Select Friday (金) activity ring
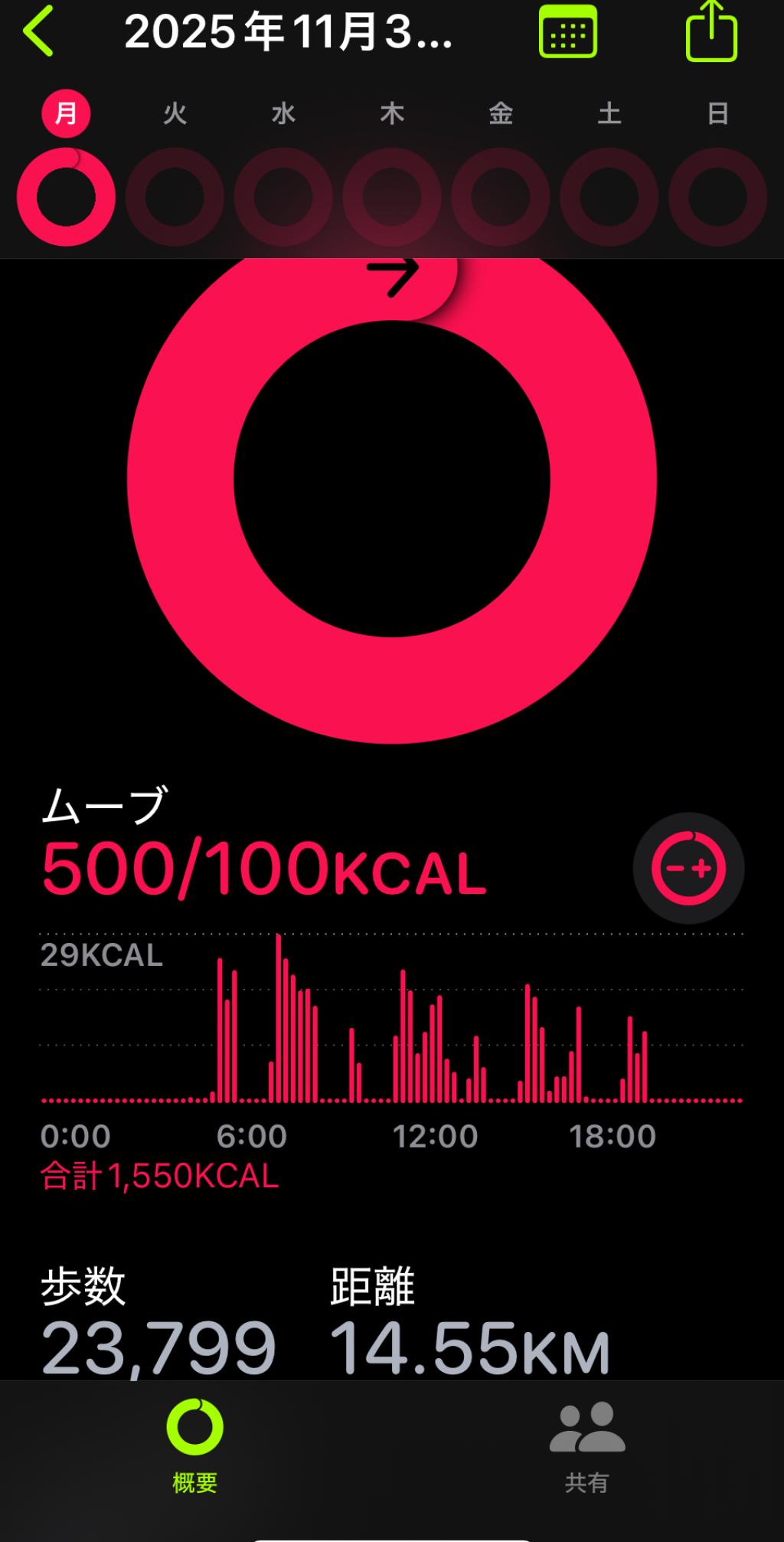 501,197
